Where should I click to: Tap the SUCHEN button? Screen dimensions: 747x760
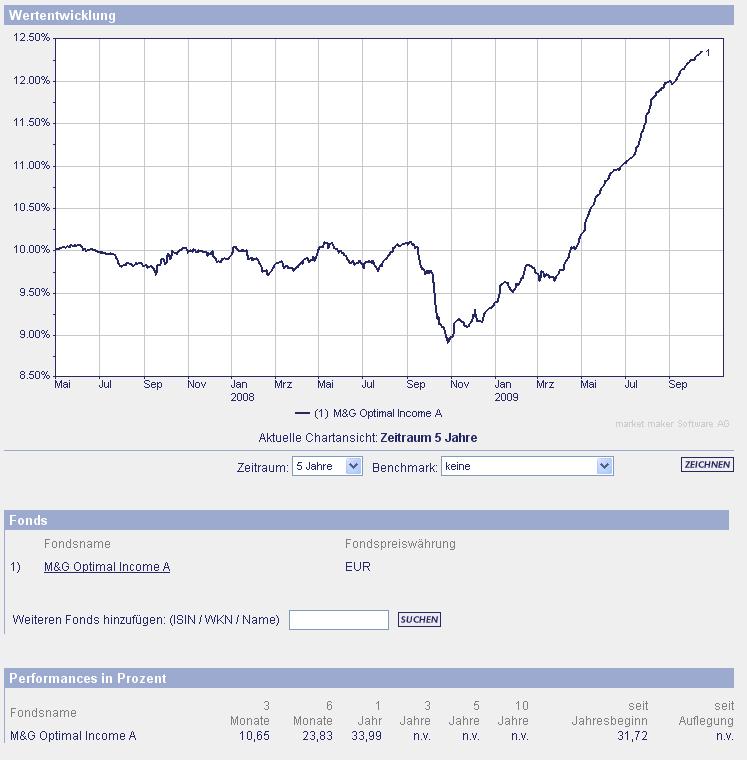pyautogui.click(x=419, y=620)
